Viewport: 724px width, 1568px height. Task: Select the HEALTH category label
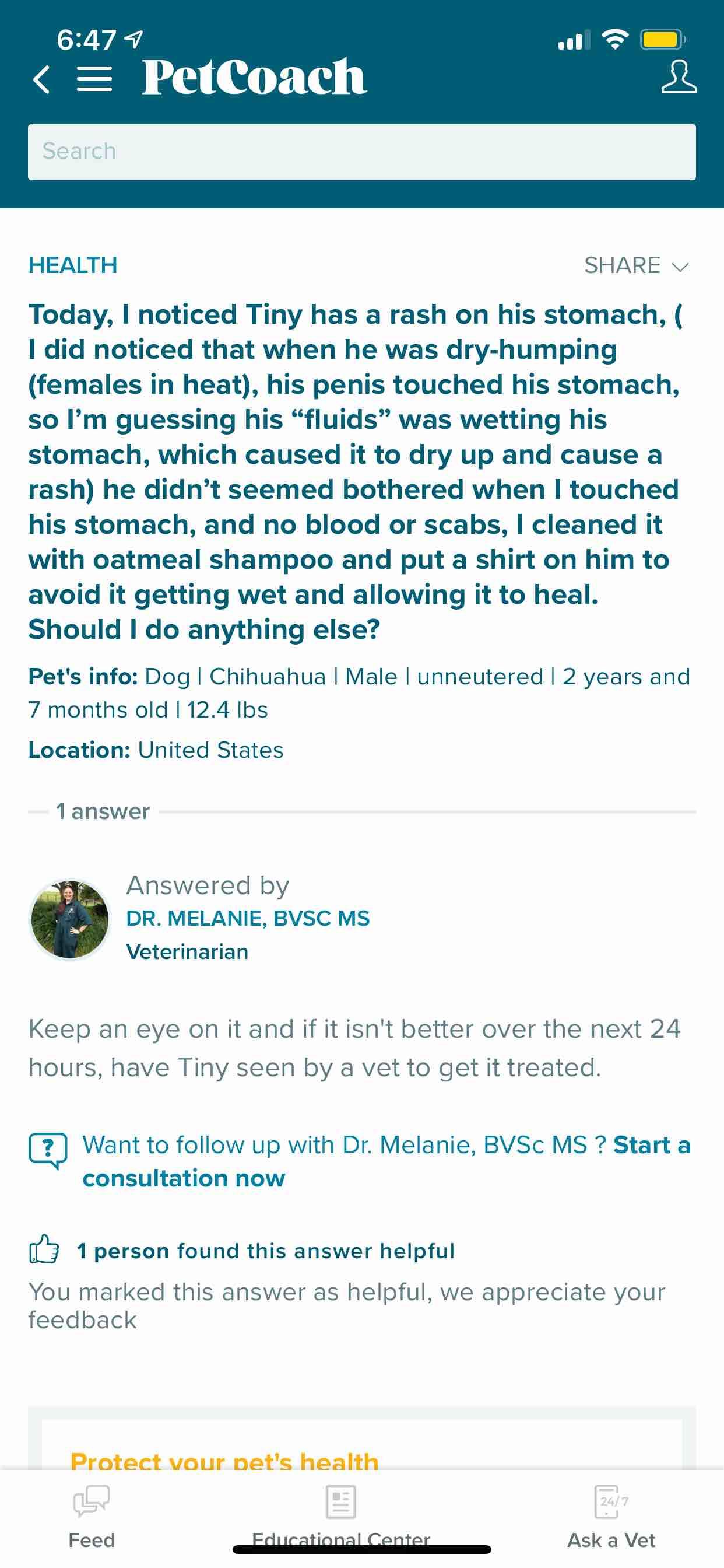tap(72, 265)
